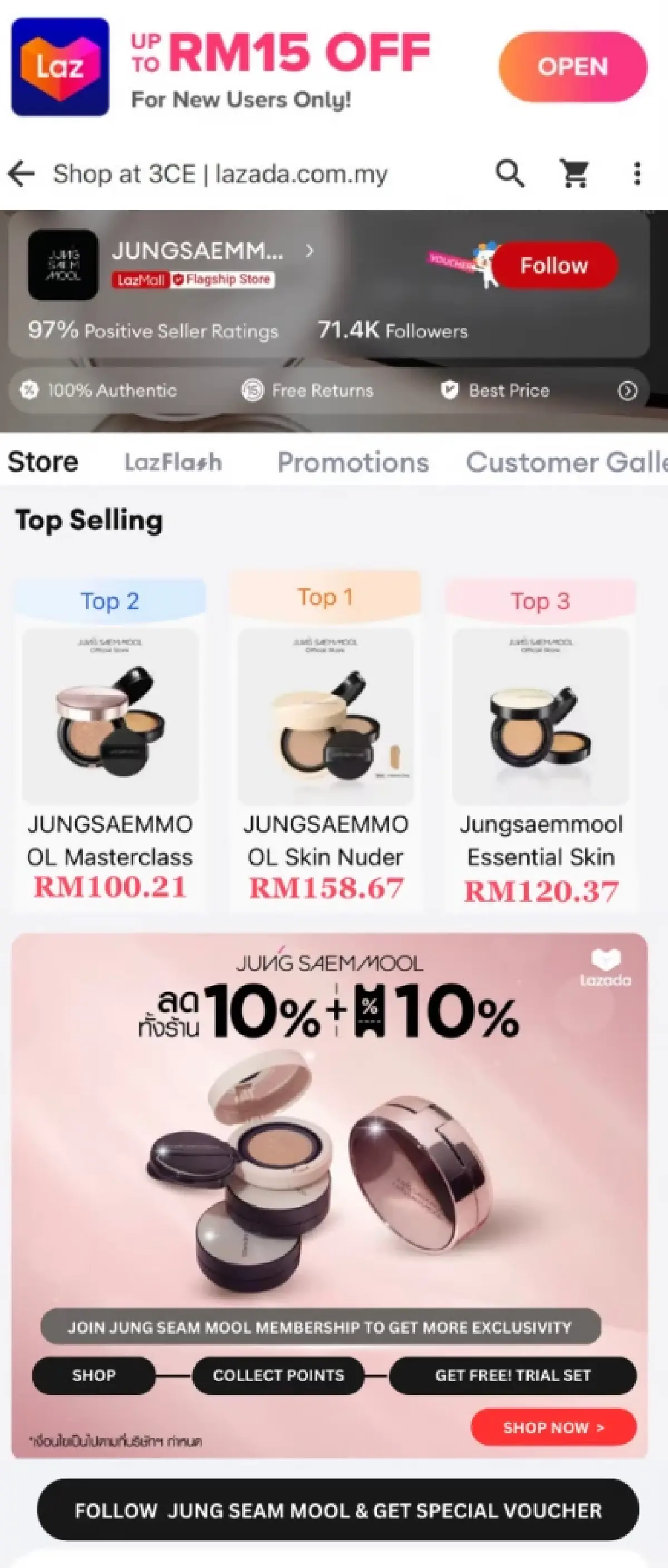Open the shopping cart
Image resolution: width=668 pixels, height=1568 pixels.
(x=574, y=174)
